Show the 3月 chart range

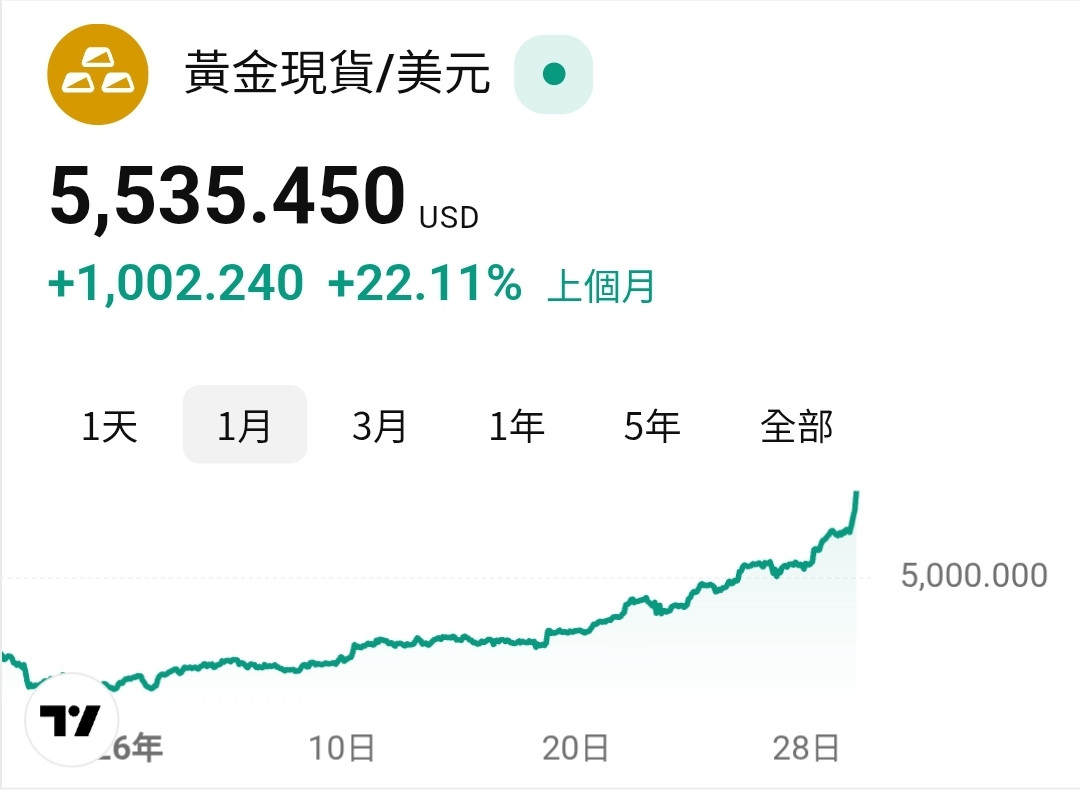[x=380, y=426]
